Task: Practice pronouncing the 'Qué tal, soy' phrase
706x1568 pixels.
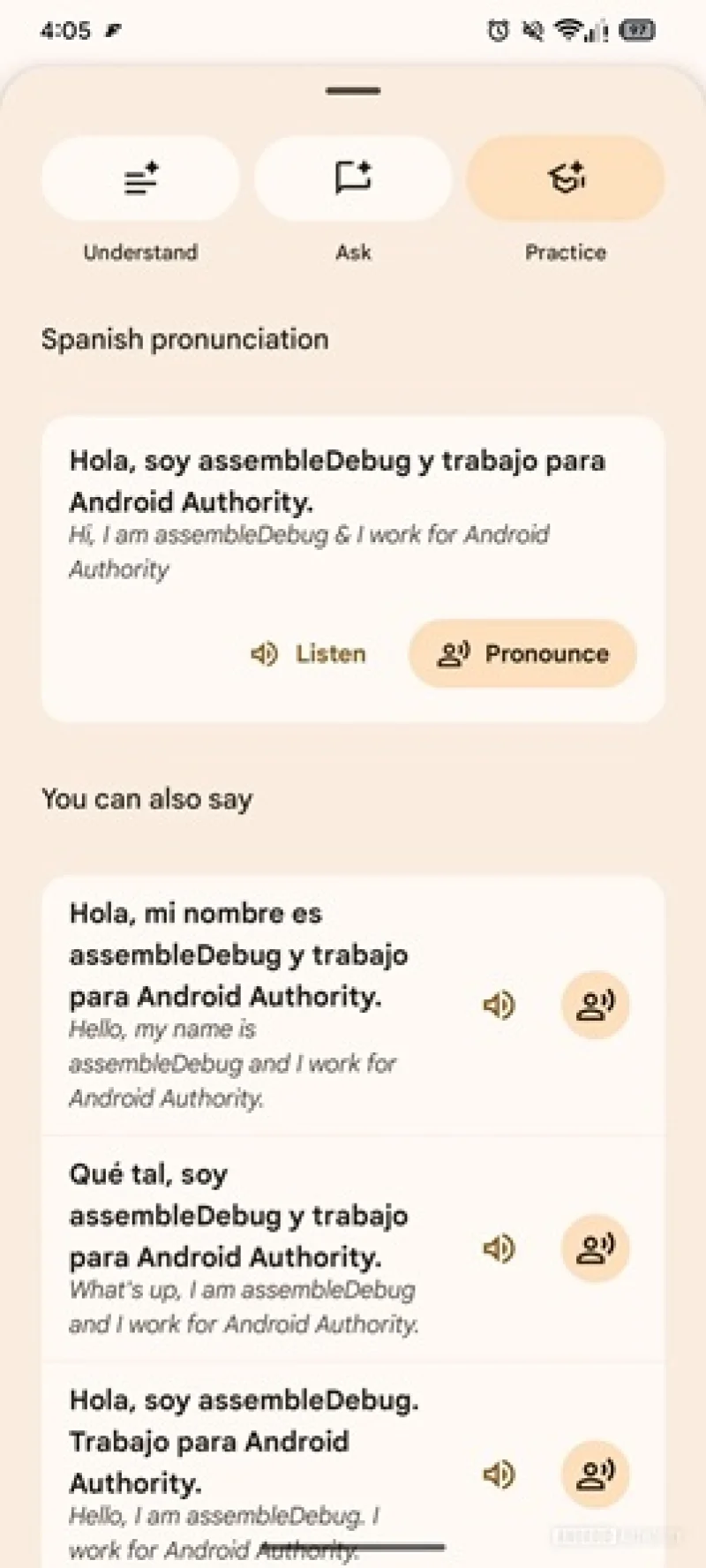Action: coord(596,1248)
